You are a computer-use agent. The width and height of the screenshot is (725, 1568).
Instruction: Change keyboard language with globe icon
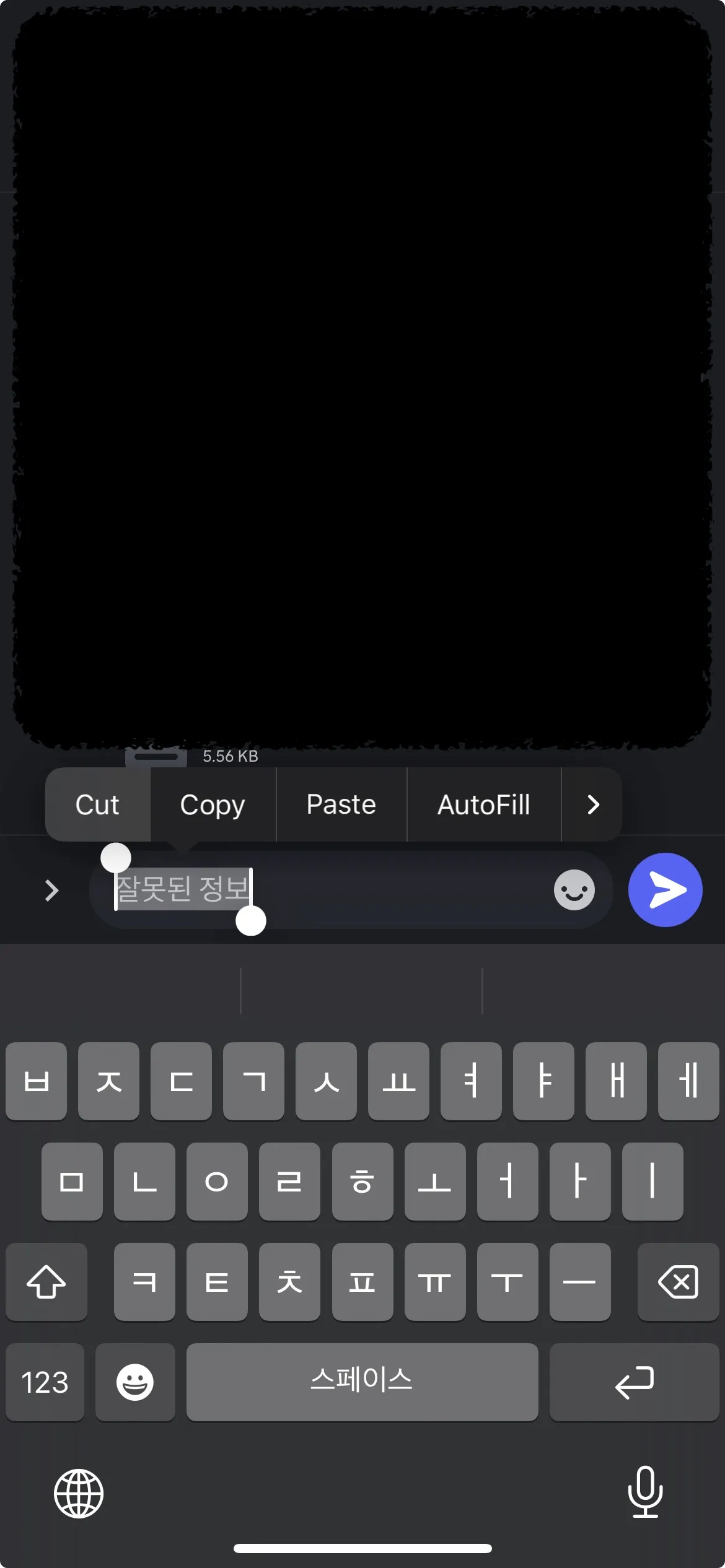click(x=79, y=1493)
